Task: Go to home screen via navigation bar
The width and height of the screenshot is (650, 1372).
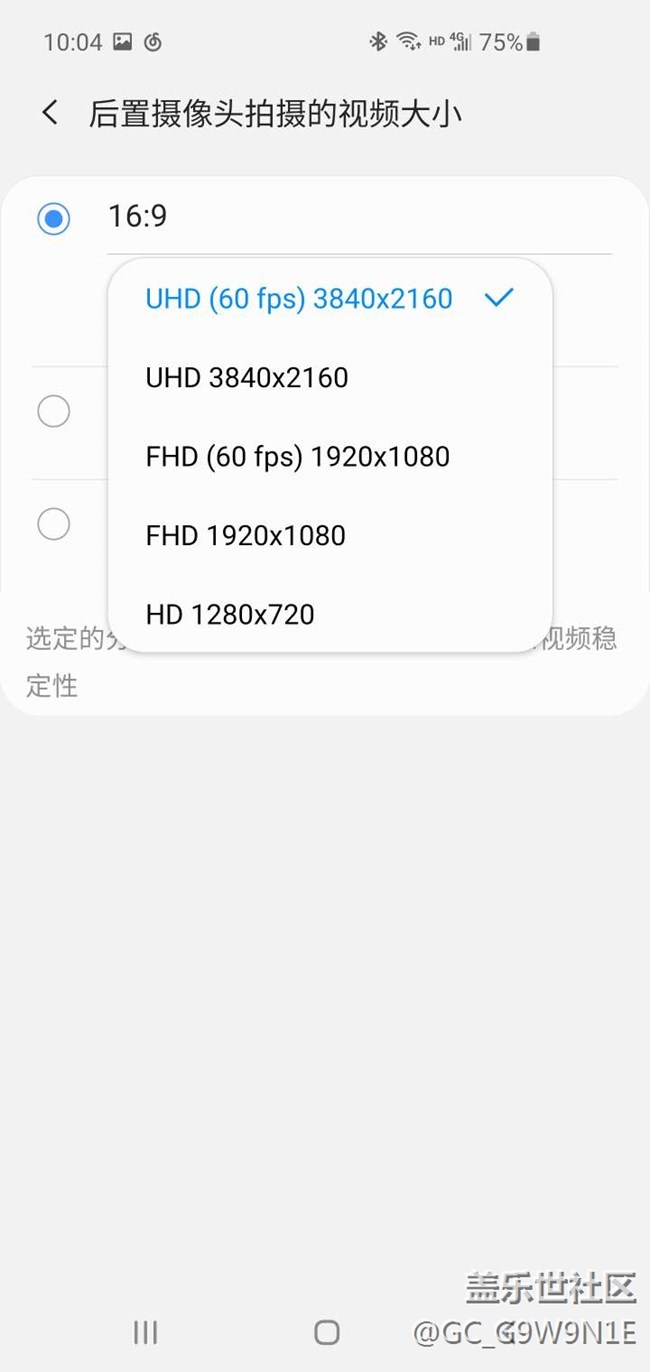Action: click(326, 1331)
